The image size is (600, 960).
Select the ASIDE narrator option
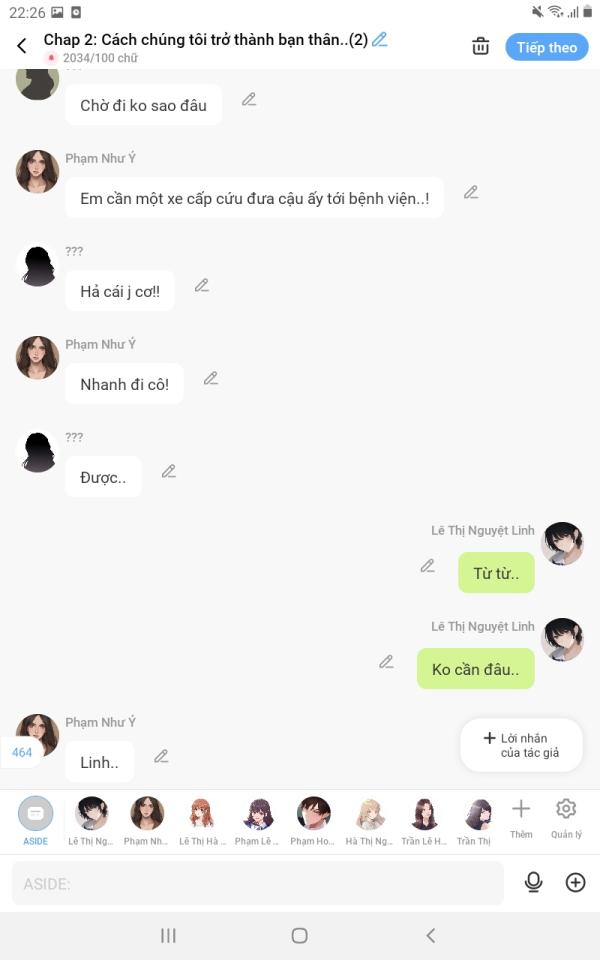click(36, 820)
